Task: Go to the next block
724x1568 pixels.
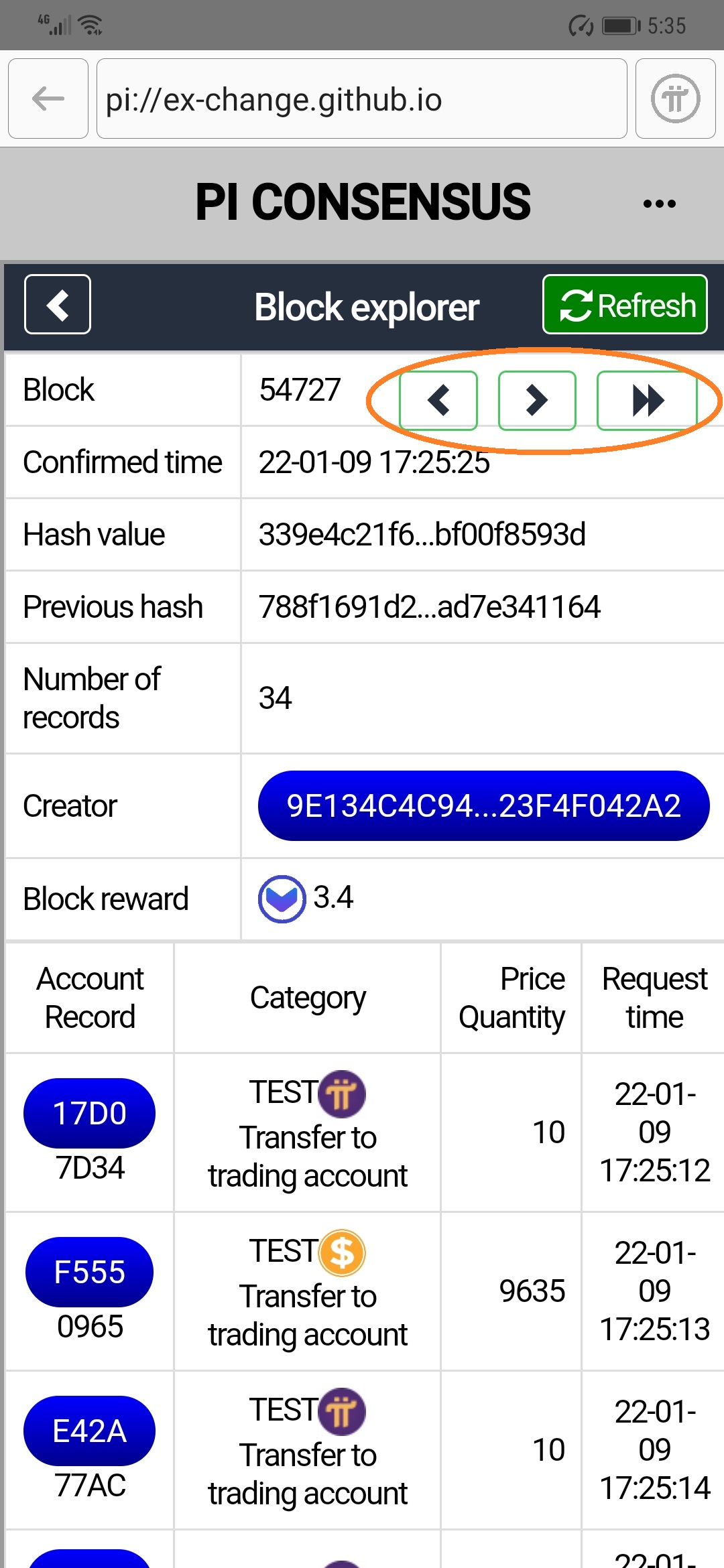Action: (537, 401)
